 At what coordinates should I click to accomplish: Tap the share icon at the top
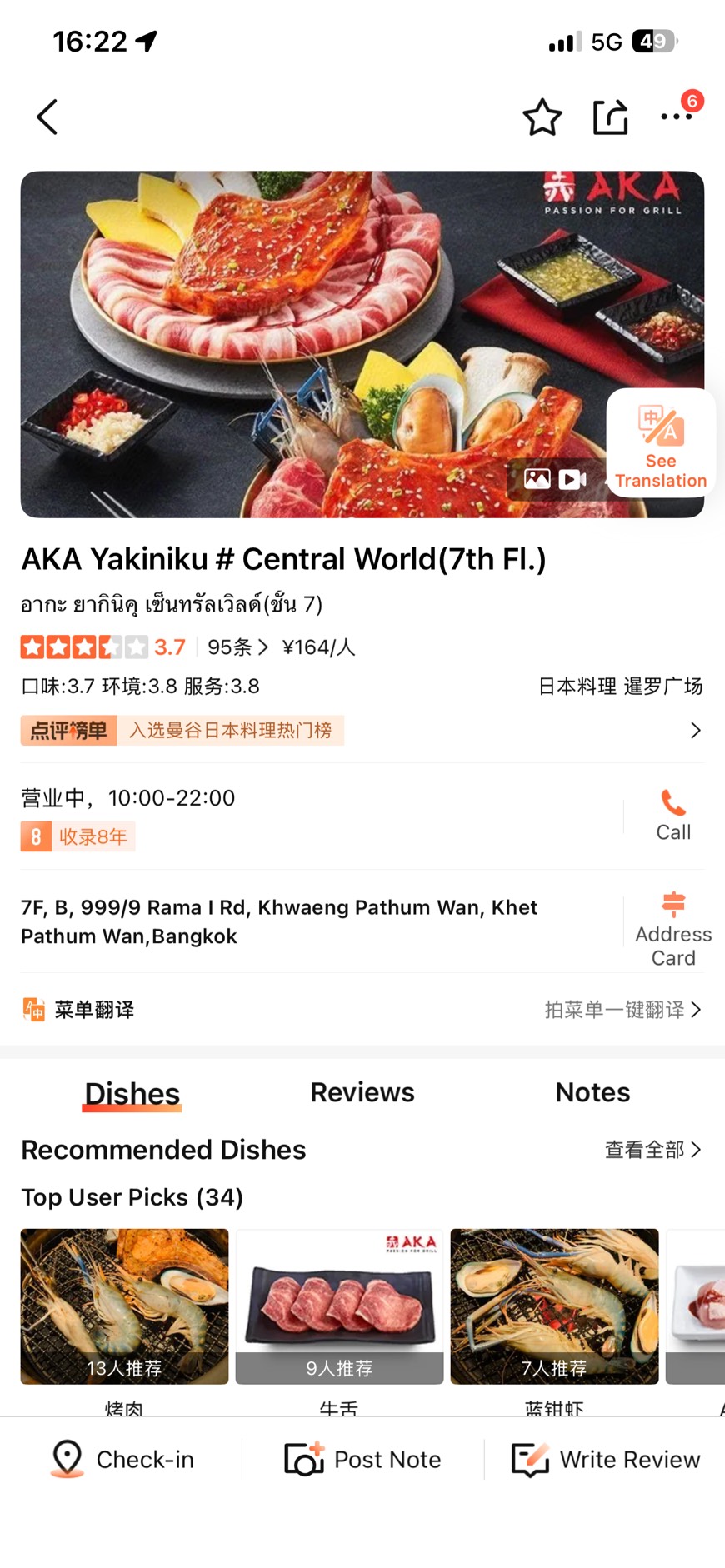[x=611, y=117]
